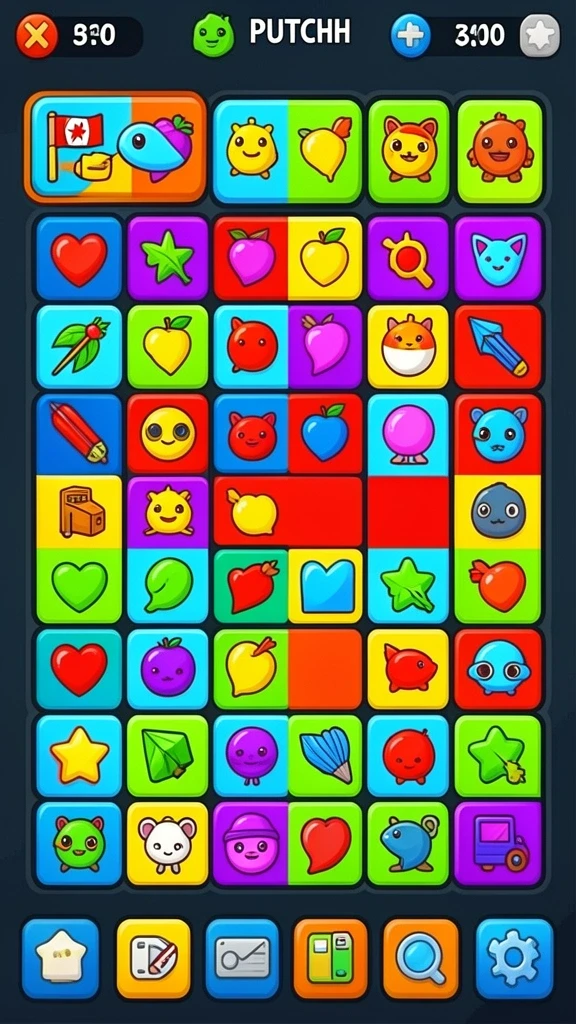Select the orange round creature on green tile

tap(500, 151)
